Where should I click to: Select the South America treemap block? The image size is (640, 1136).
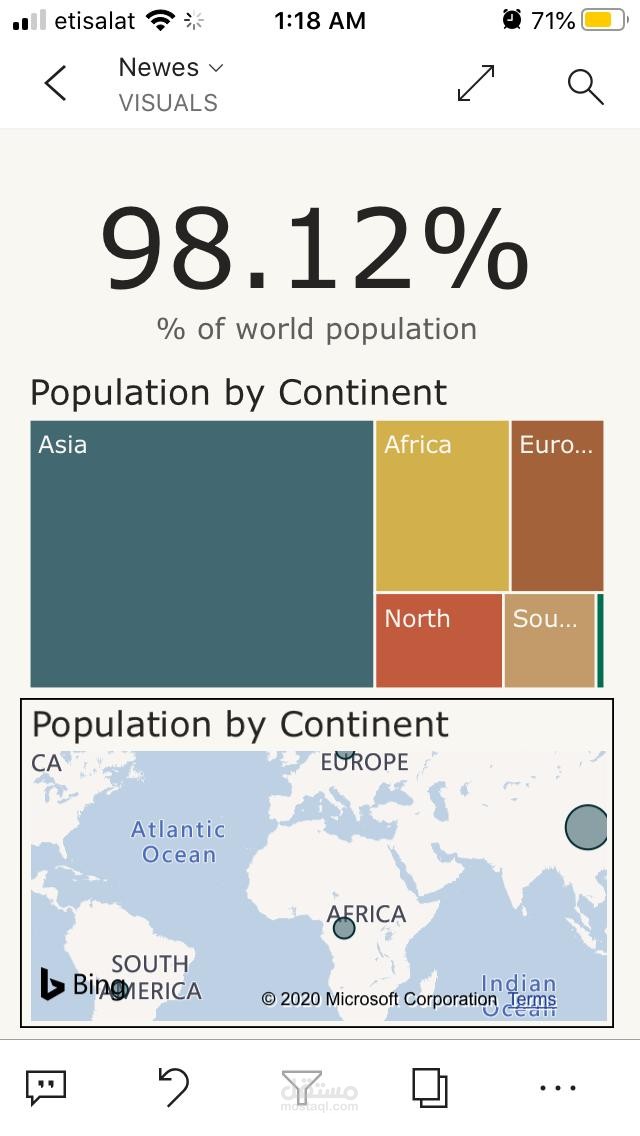point(549,640)
